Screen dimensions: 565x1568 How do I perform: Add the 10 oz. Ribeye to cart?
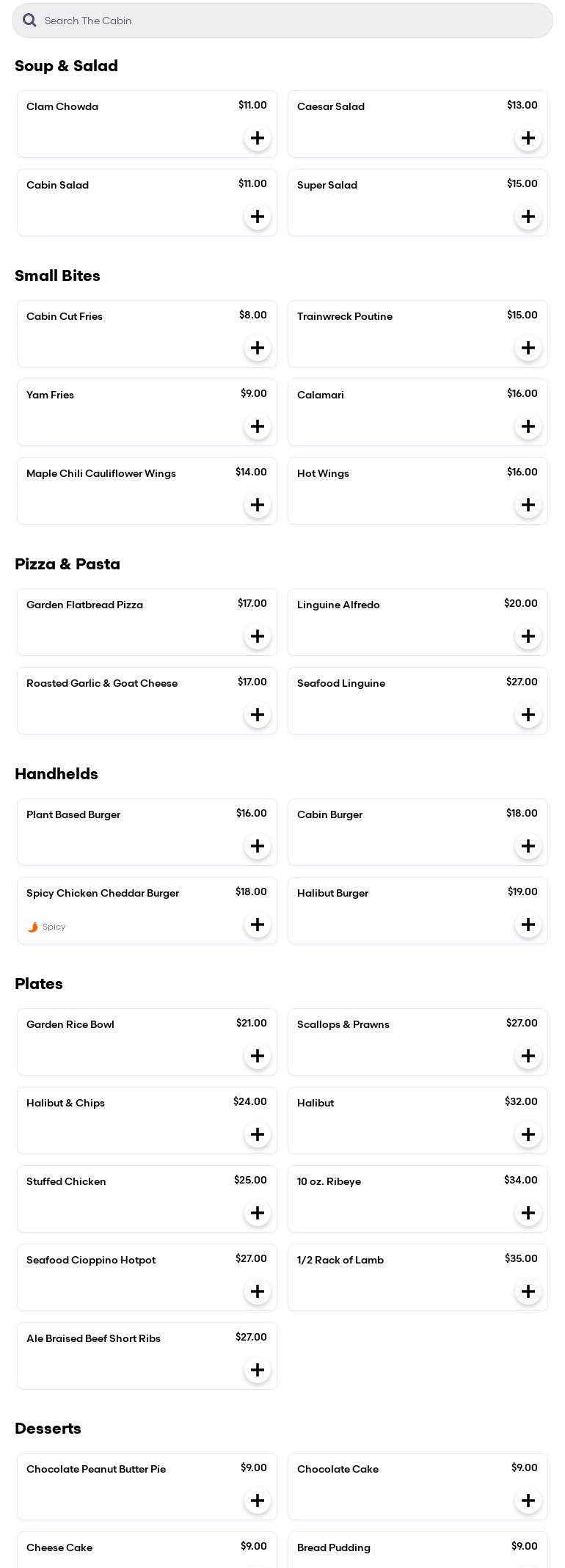click(x=528, y=1213)
